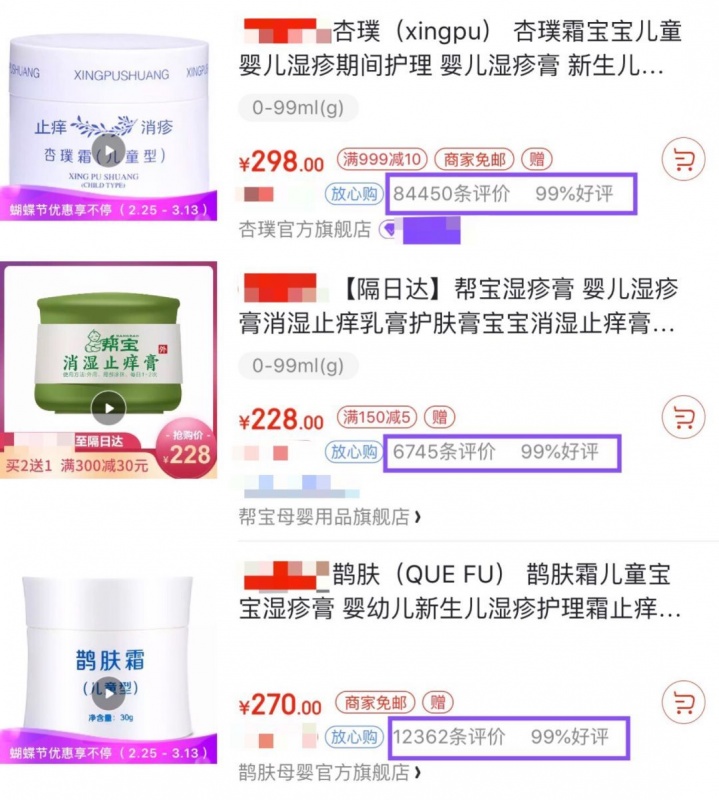Open the 杏璞霜宝宝儿童 product listing

coord(460,48)
